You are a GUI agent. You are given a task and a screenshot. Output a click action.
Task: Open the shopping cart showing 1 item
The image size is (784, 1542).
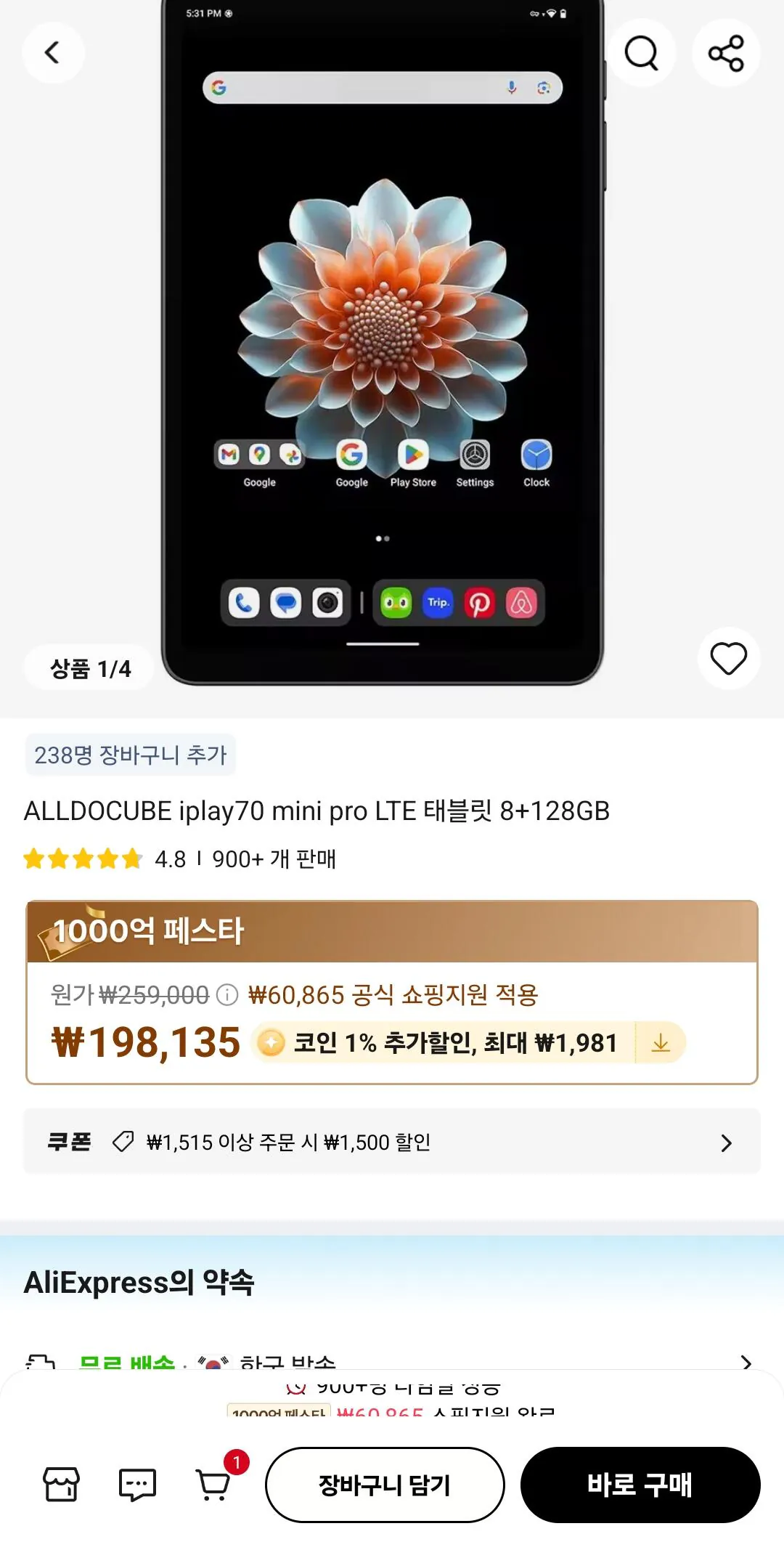214,1488
